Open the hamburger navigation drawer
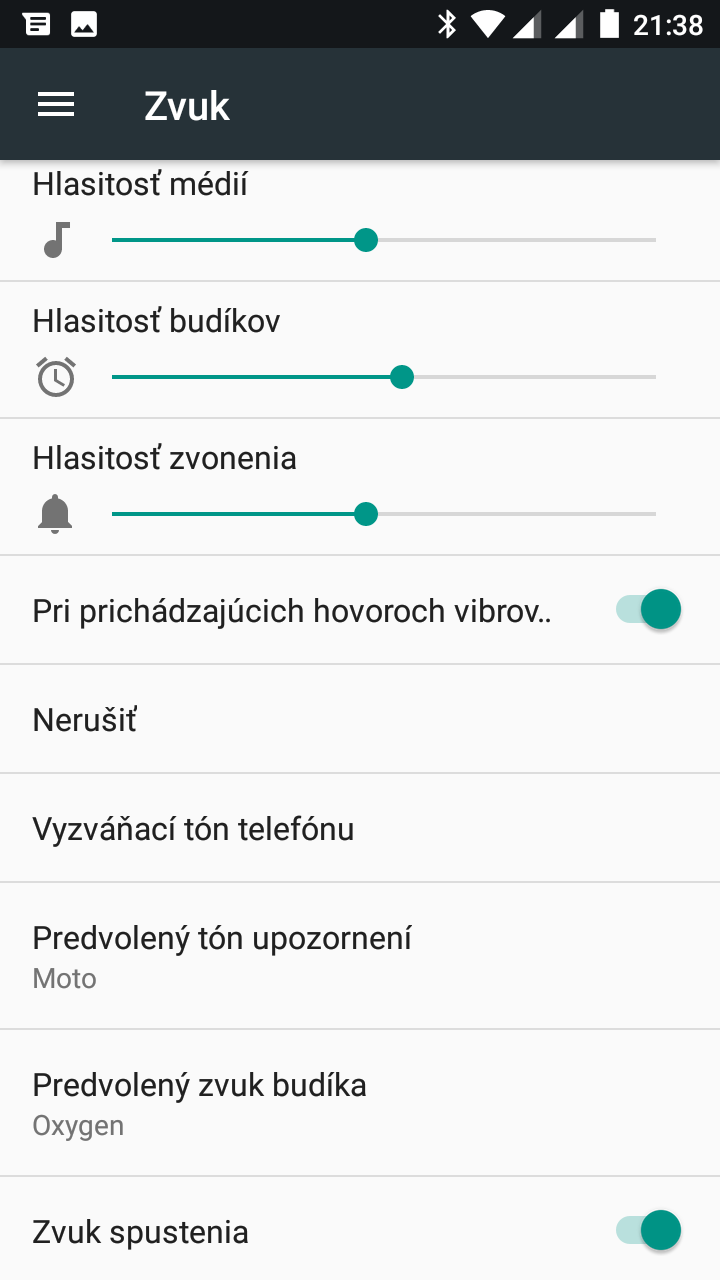Viewport: 720px width, 1280px height. click(56, 105)
